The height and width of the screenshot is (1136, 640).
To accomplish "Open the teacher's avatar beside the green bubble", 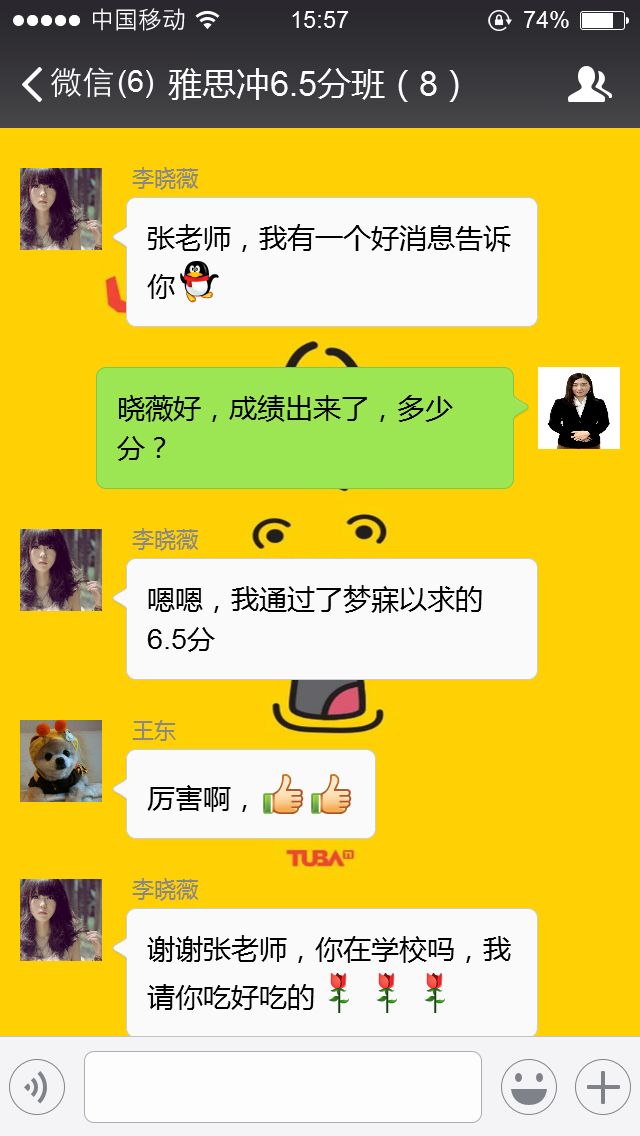I will (579, 408).
